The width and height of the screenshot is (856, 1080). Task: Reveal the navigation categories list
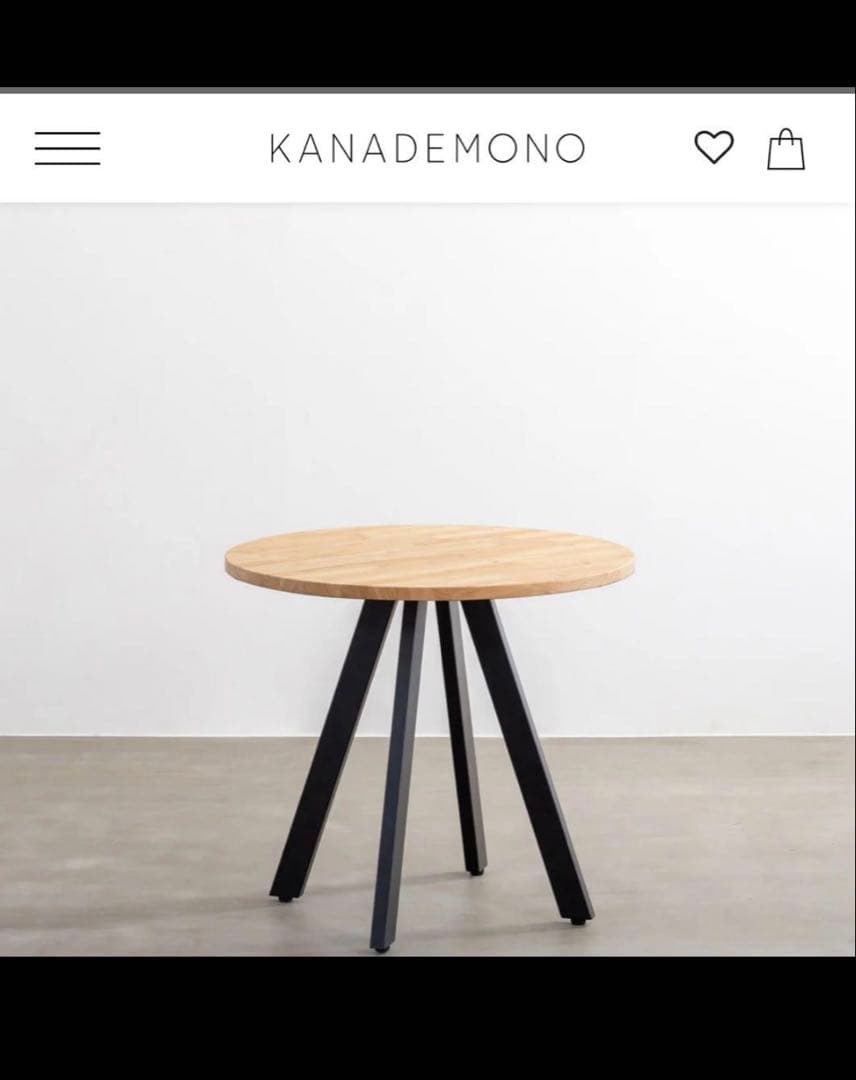click(67, 148)
